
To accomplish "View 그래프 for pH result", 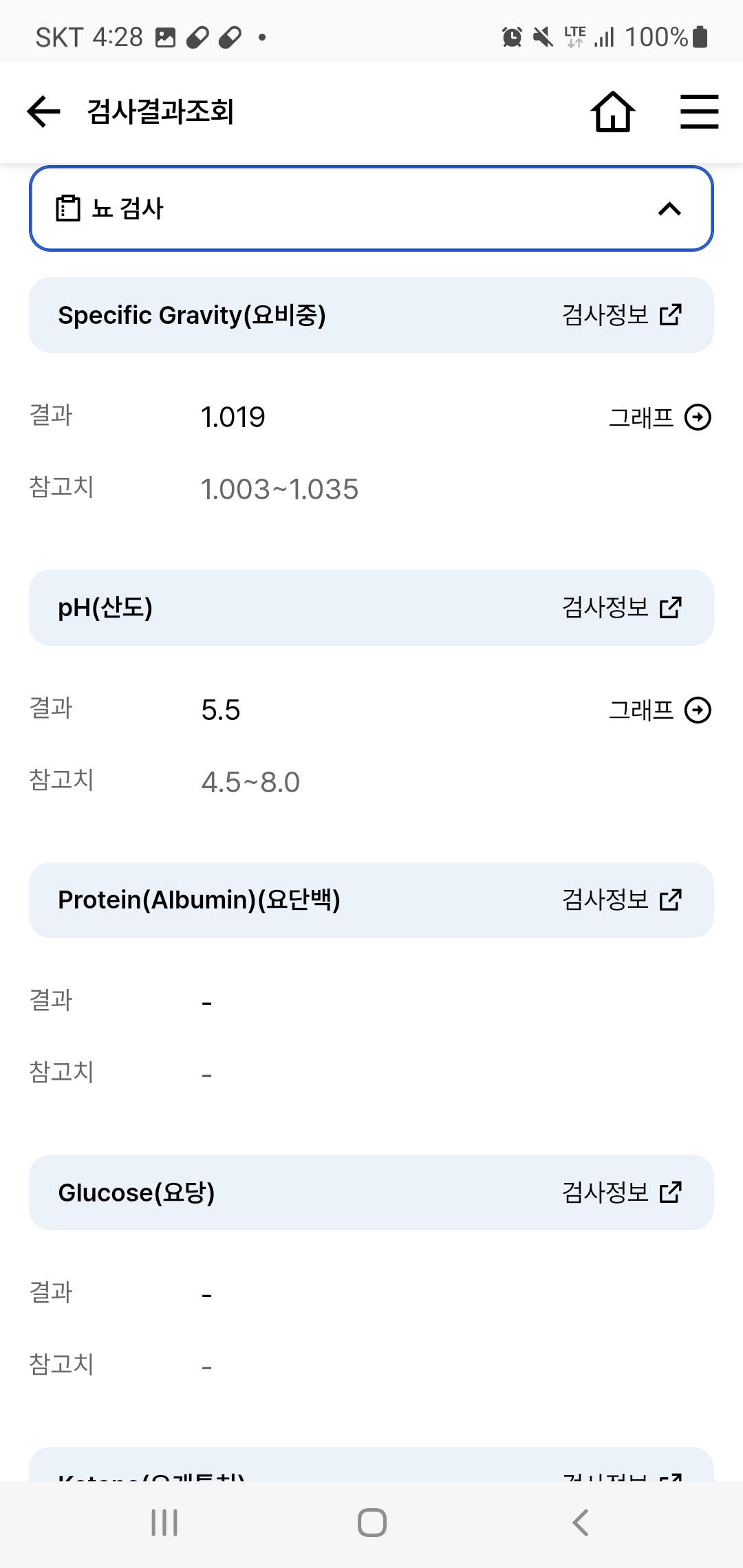I will 659,710.
